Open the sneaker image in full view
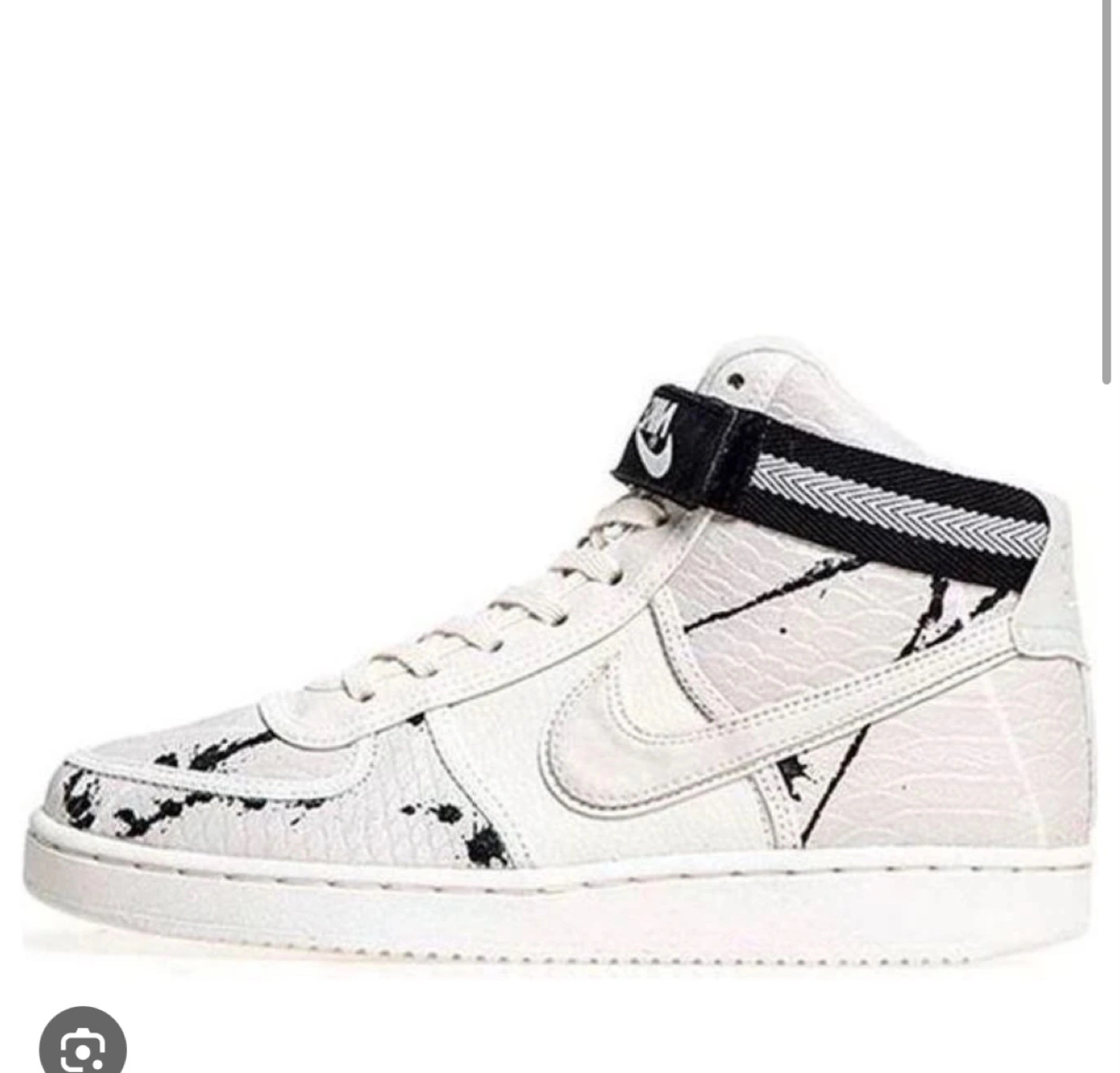 click(560, 653)
